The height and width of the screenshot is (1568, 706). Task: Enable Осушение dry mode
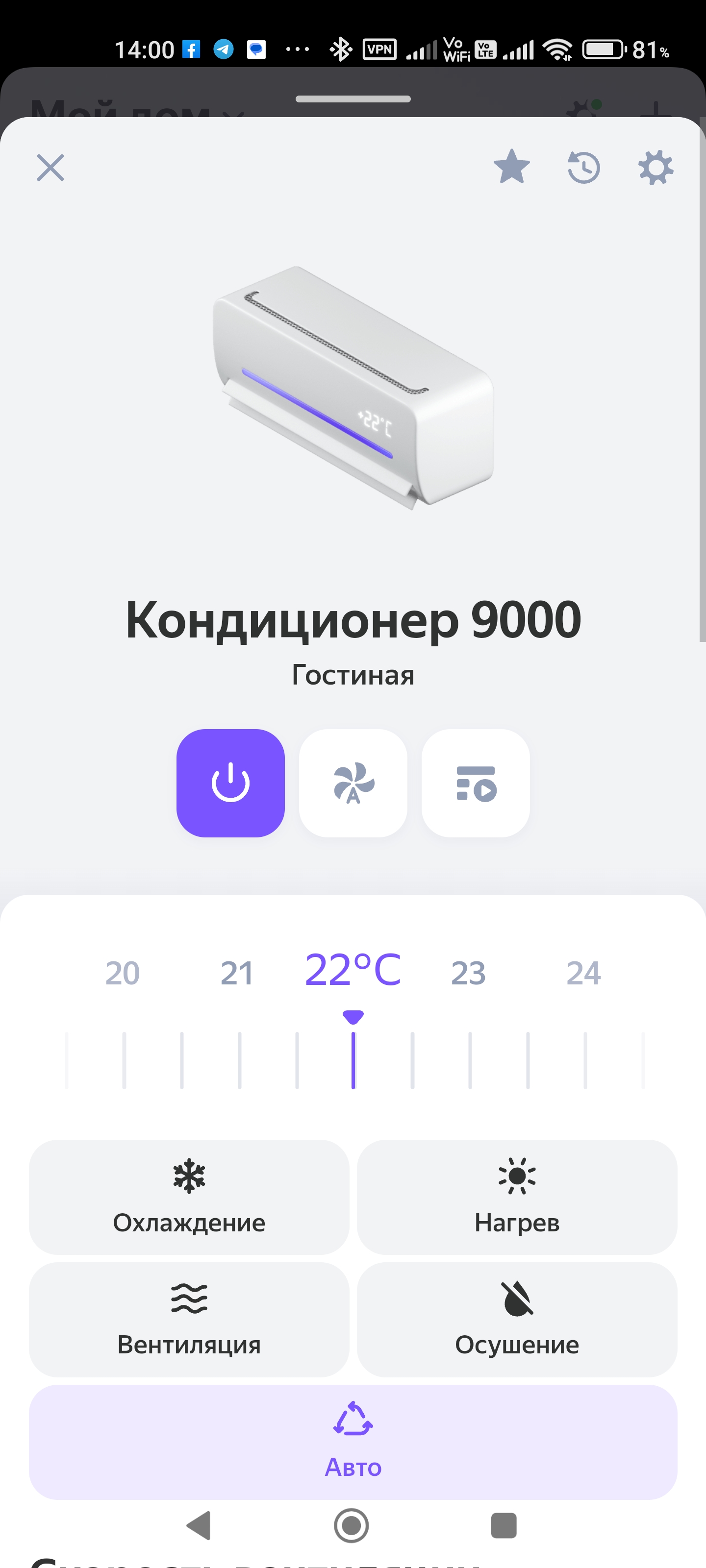tap(517, 1319)
